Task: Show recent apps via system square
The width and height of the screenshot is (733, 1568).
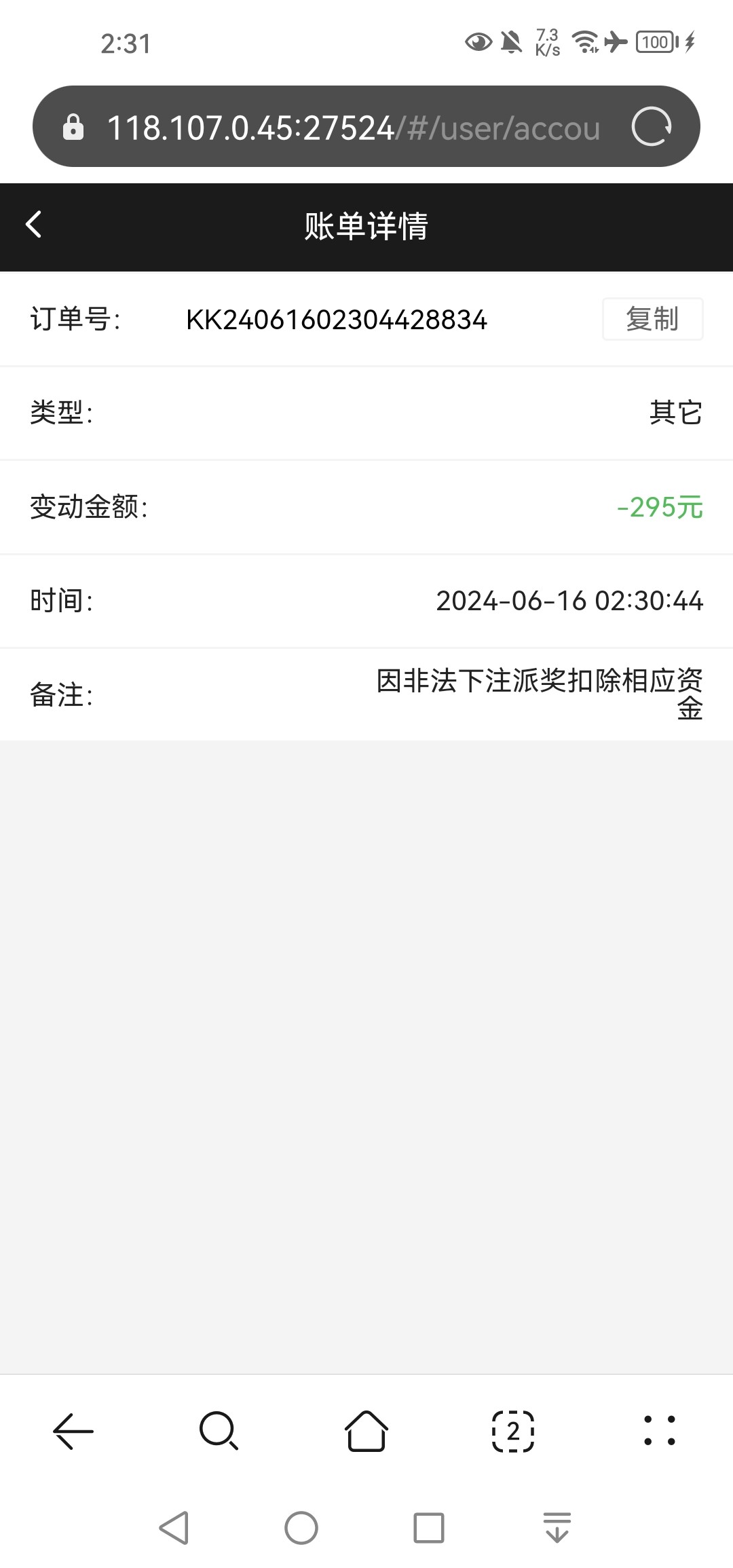Action: (x=429, y=1528)
